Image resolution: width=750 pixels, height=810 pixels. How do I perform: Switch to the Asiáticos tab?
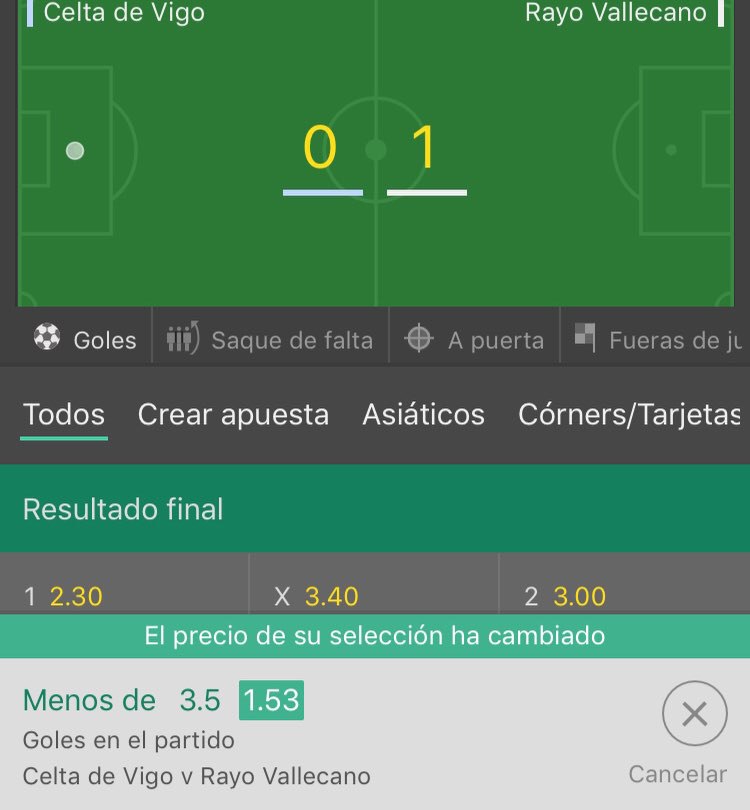click(423, 414)
